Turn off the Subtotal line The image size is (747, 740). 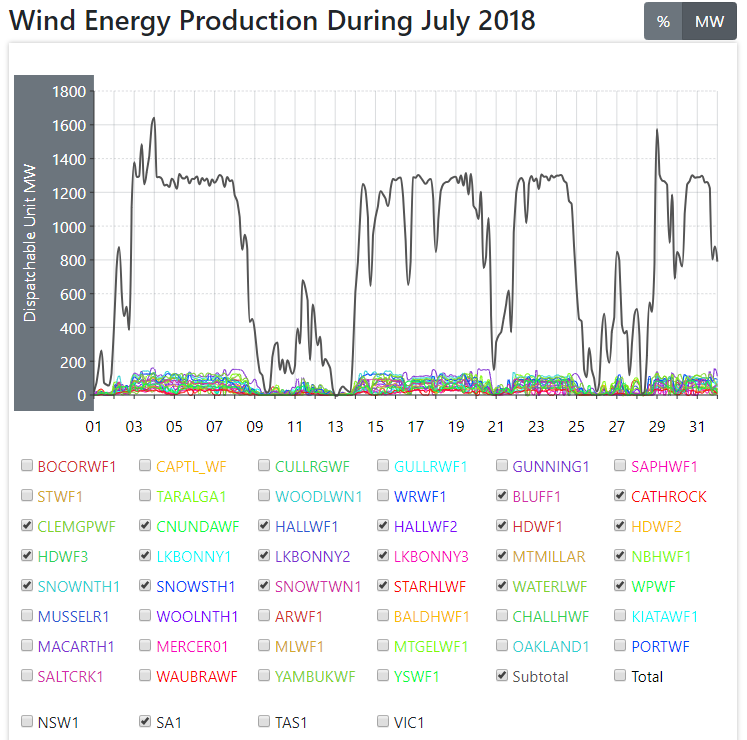[x=503, y=676]
